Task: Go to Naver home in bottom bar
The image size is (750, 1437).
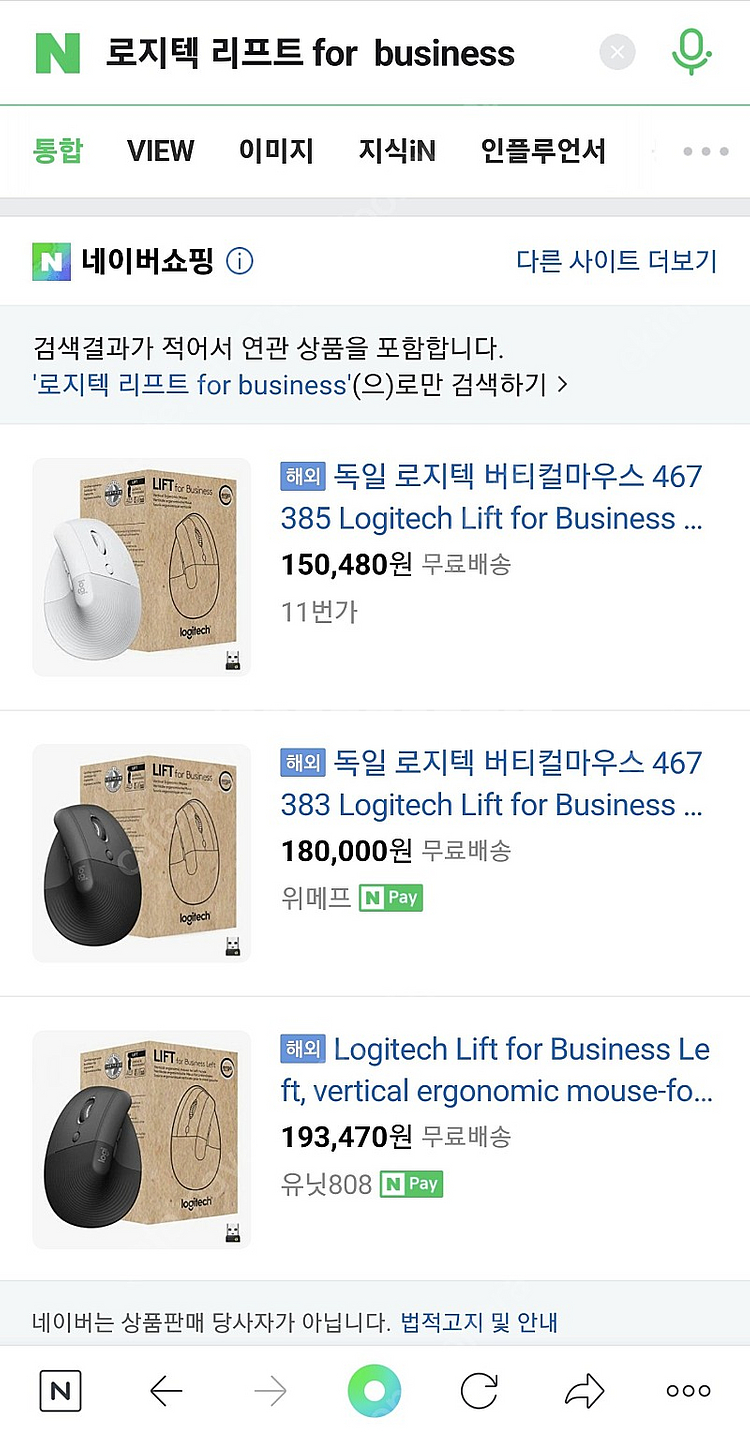Action: 60,1391
